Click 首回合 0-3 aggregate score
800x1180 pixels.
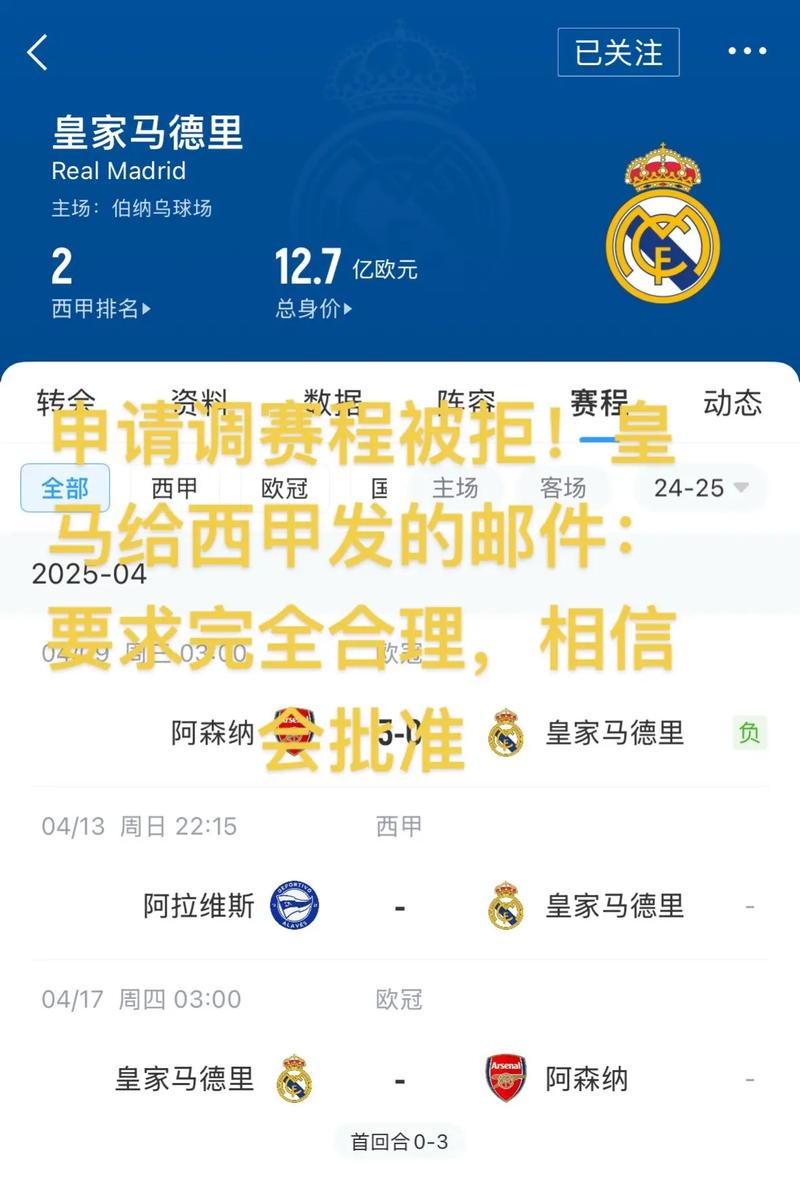pos(400,1140)
